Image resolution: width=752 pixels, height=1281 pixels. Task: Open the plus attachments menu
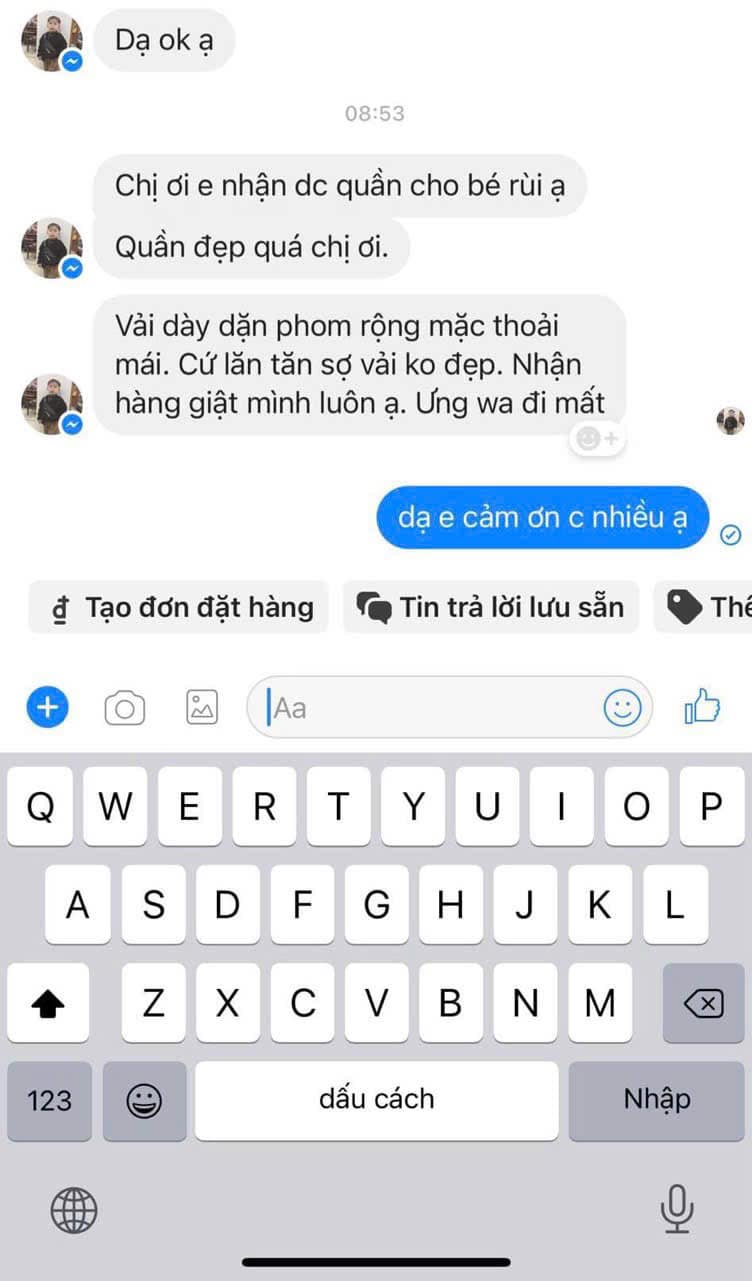coord(46,709)
